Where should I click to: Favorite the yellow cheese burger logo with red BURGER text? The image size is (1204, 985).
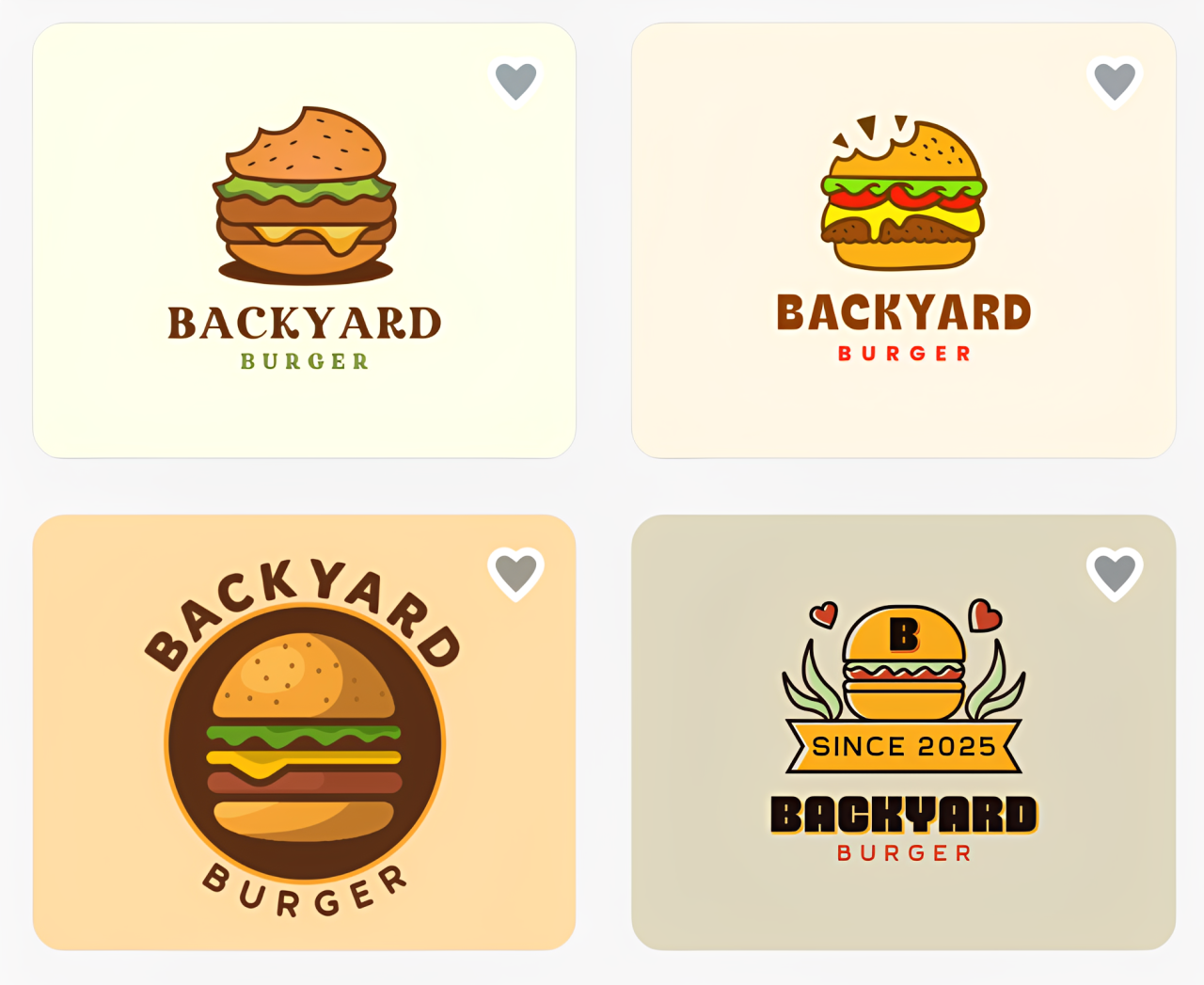pos(1115,81)
